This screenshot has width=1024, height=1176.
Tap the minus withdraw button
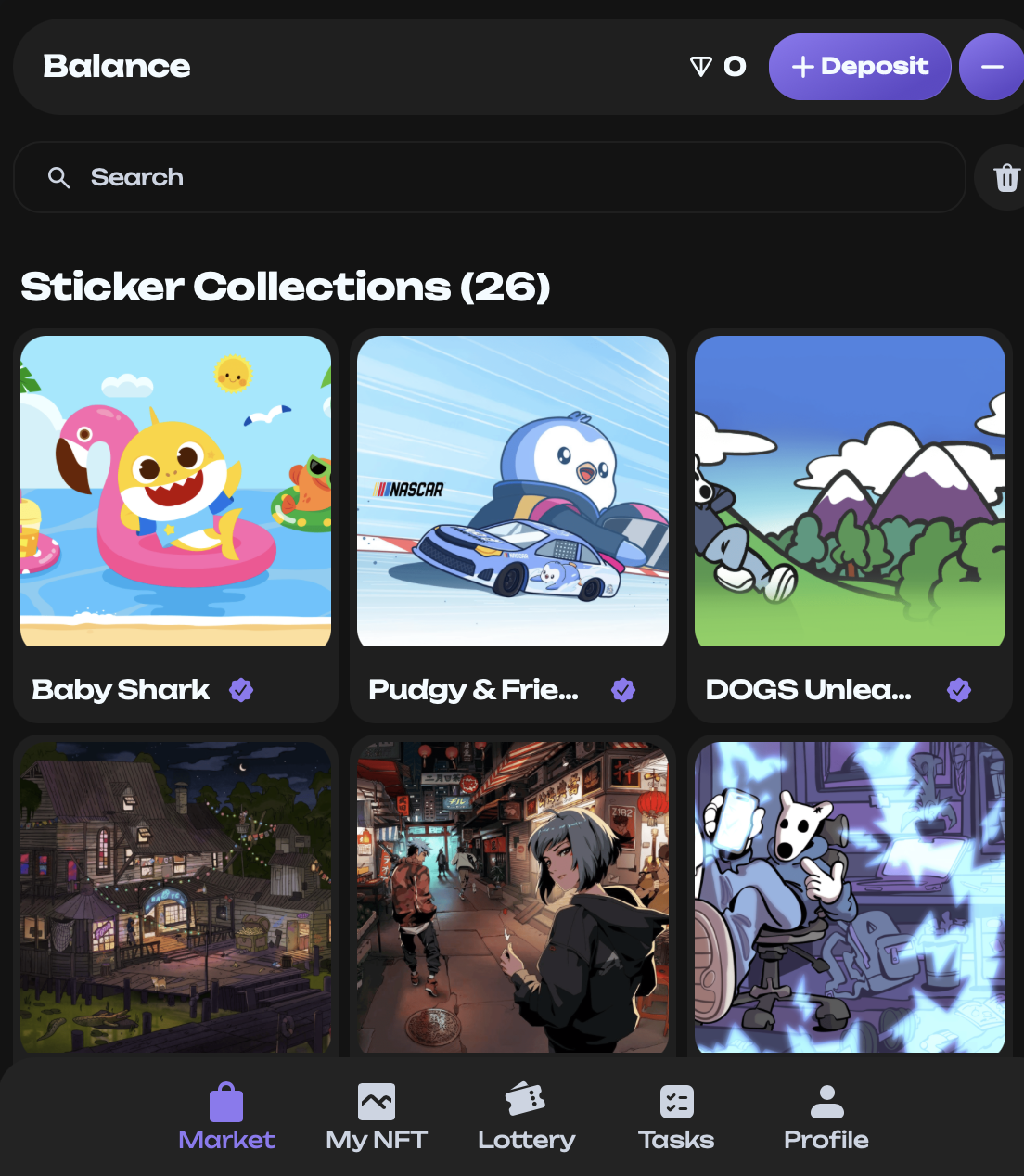992,67
